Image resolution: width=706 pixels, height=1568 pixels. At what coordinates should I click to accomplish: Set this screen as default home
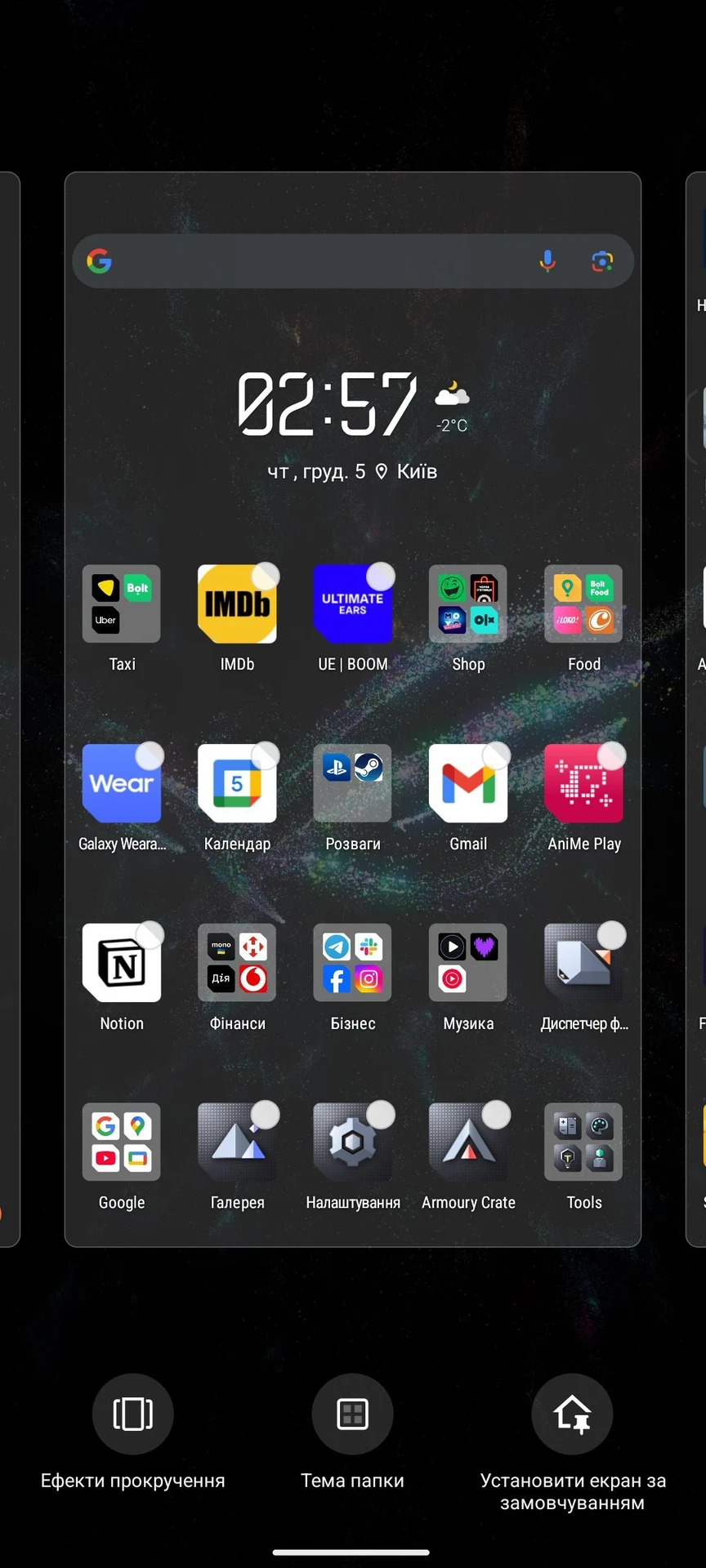click(572, 1414)
